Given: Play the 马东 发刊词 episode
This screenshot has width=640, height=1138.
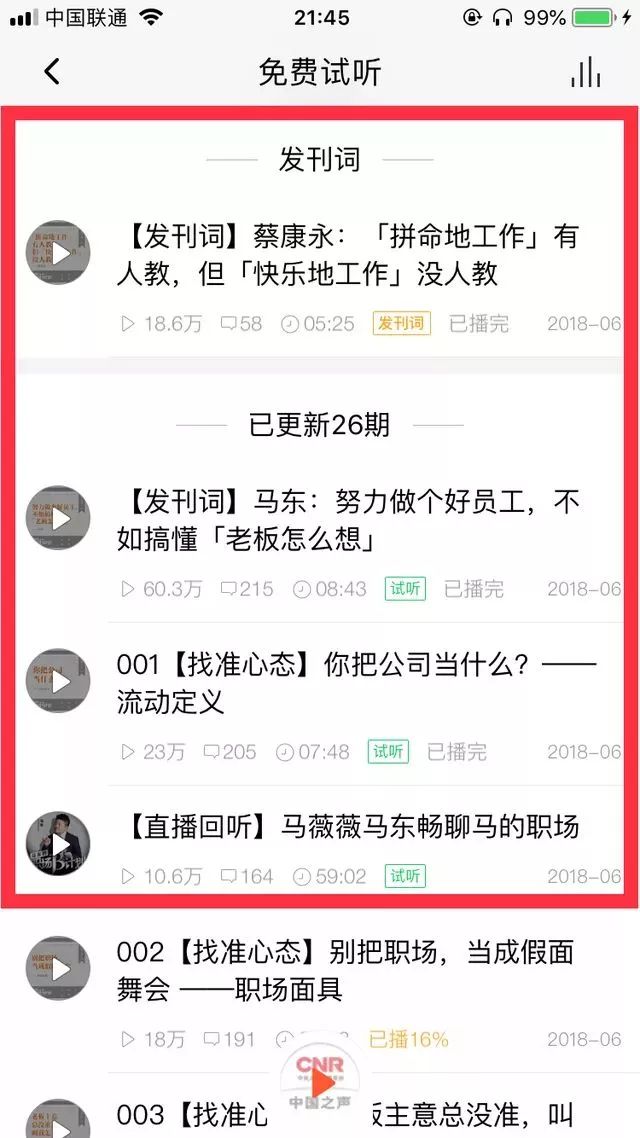Looking at the screenshot, I should 58,519.
